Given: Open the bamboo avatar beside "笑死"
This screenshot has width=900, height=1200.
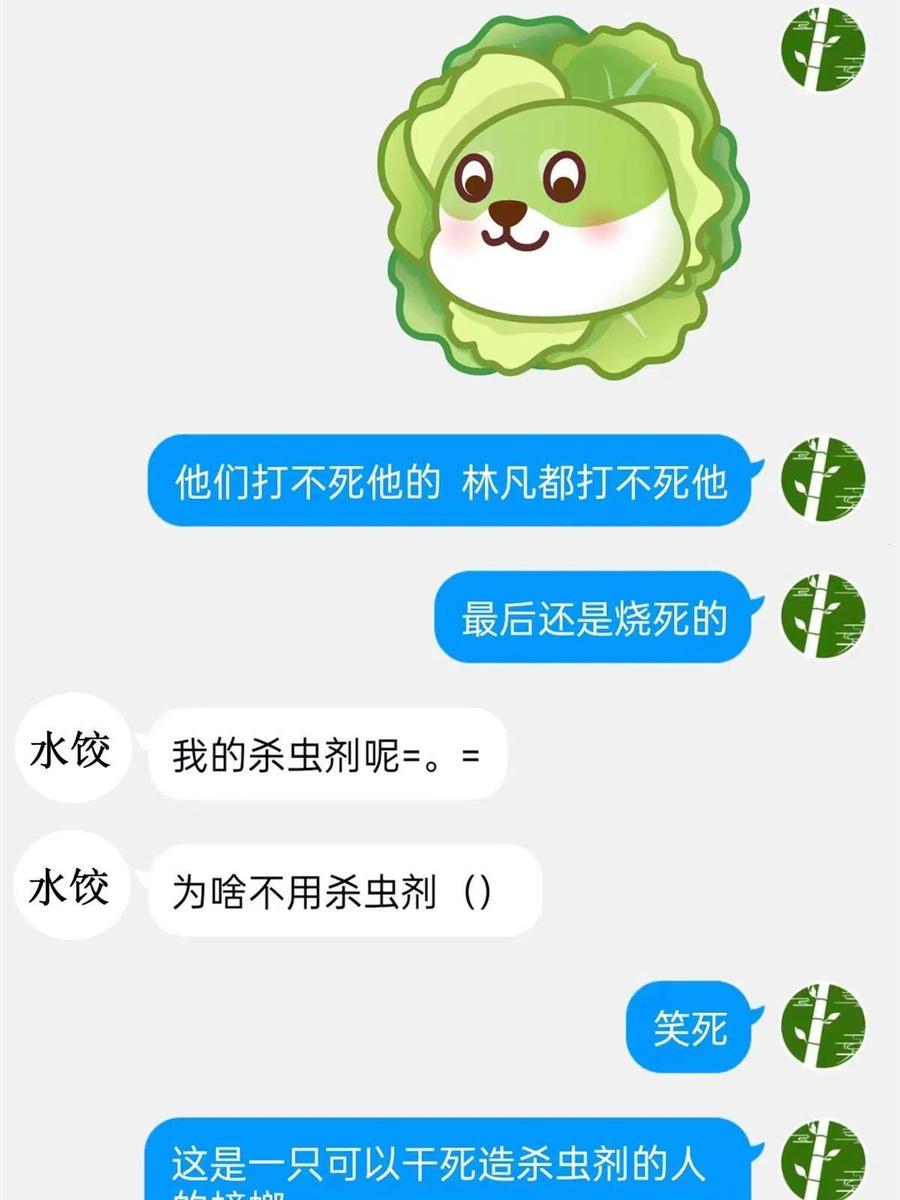Looking at the screenshot, I should (x=823, y=1026).
